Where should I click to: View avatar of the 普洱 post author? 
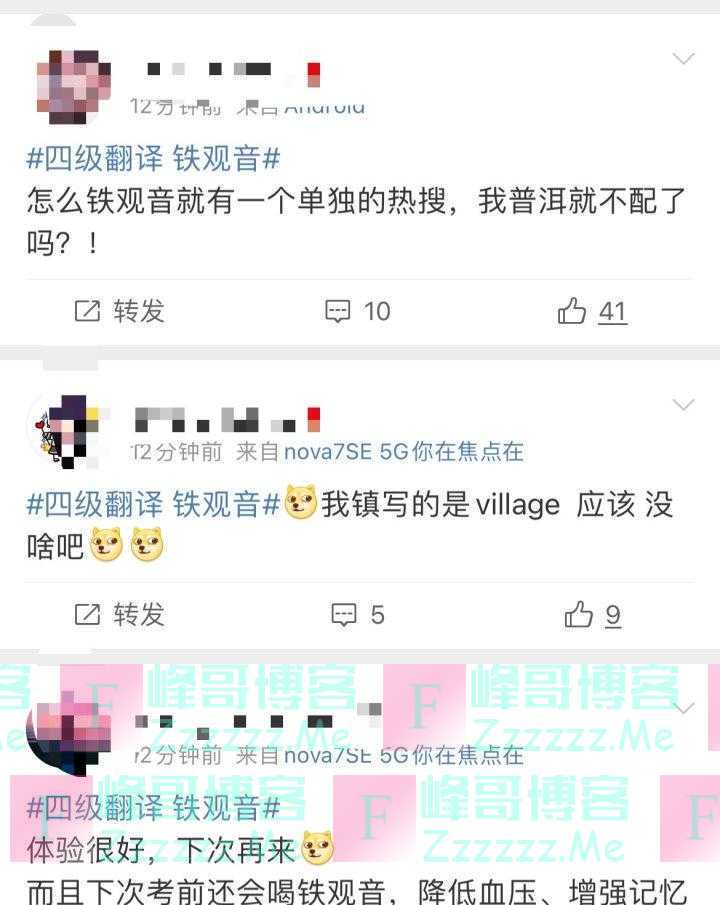(73, 87)
